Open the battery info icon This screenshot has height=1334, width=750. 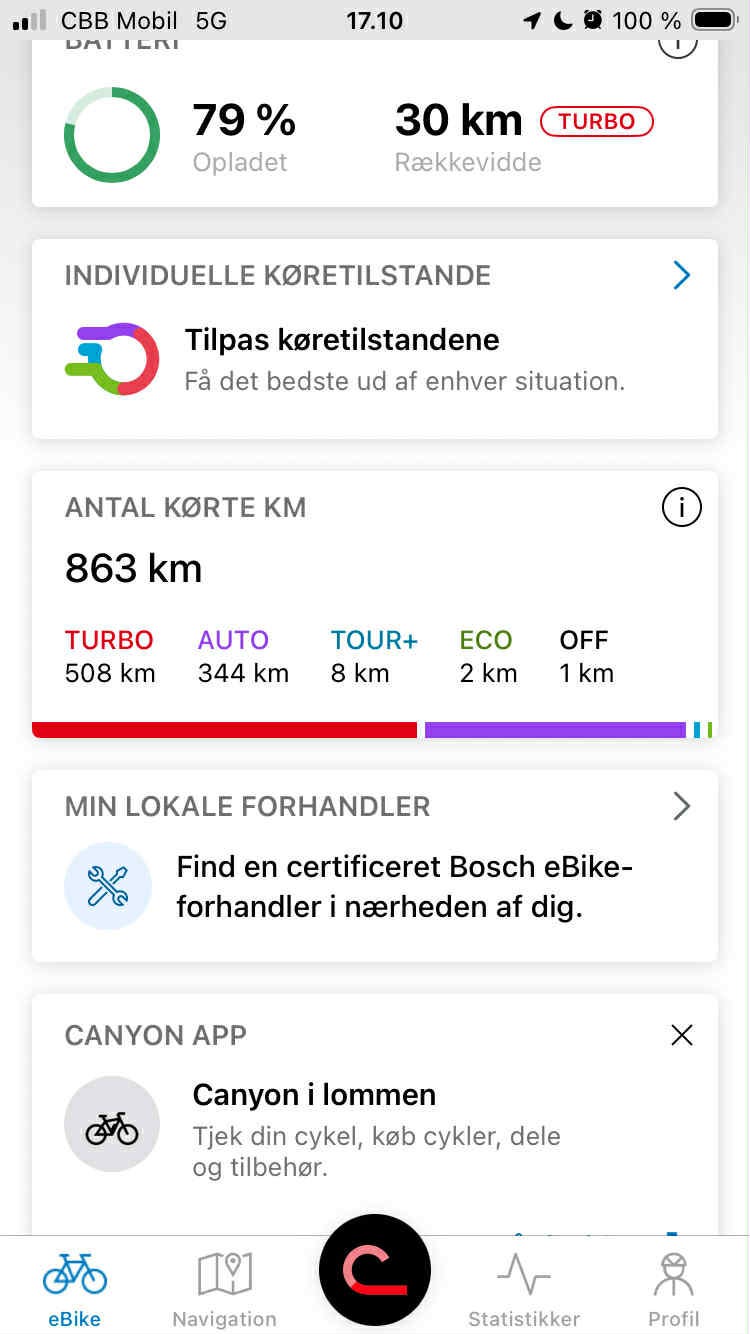(x=678, y=45)
